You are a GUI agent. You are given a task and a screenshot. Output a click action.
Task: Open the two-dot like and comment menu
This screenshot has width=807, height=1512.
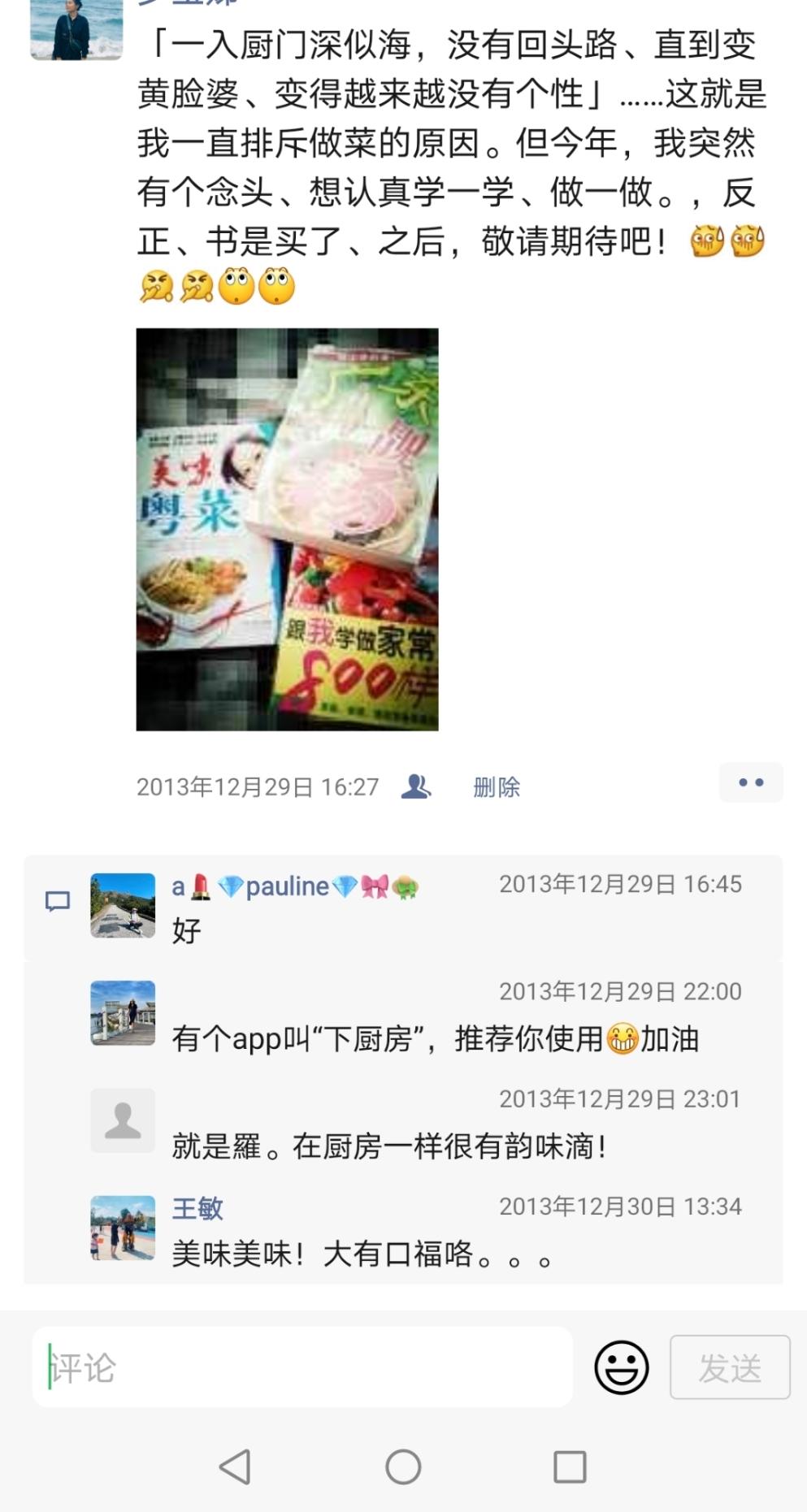pyautogui.click(x=750, y=782)
